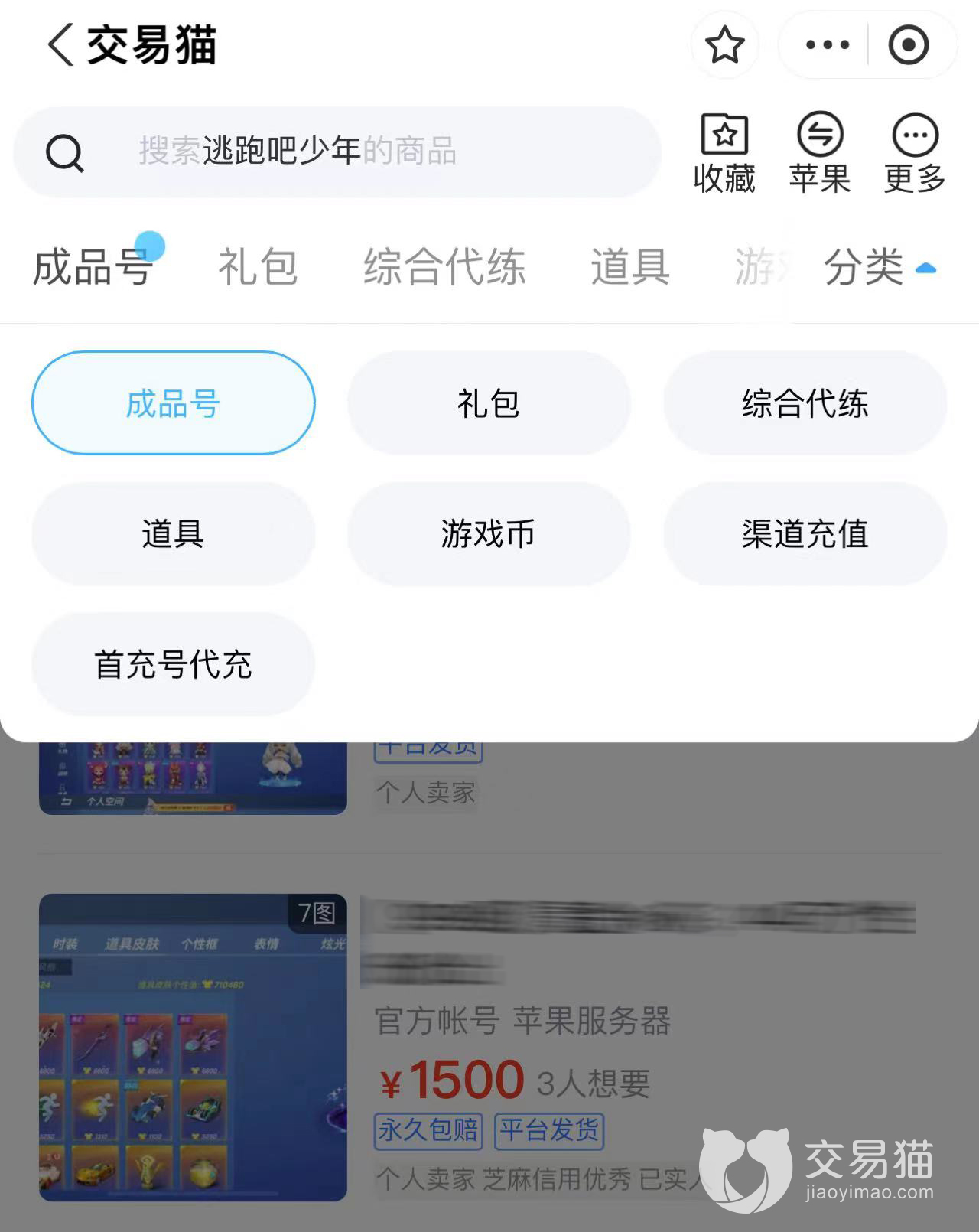Pick the 渠道充值 category chip
The width and height of the screenshot is (979, 1232).
point(805,533)
